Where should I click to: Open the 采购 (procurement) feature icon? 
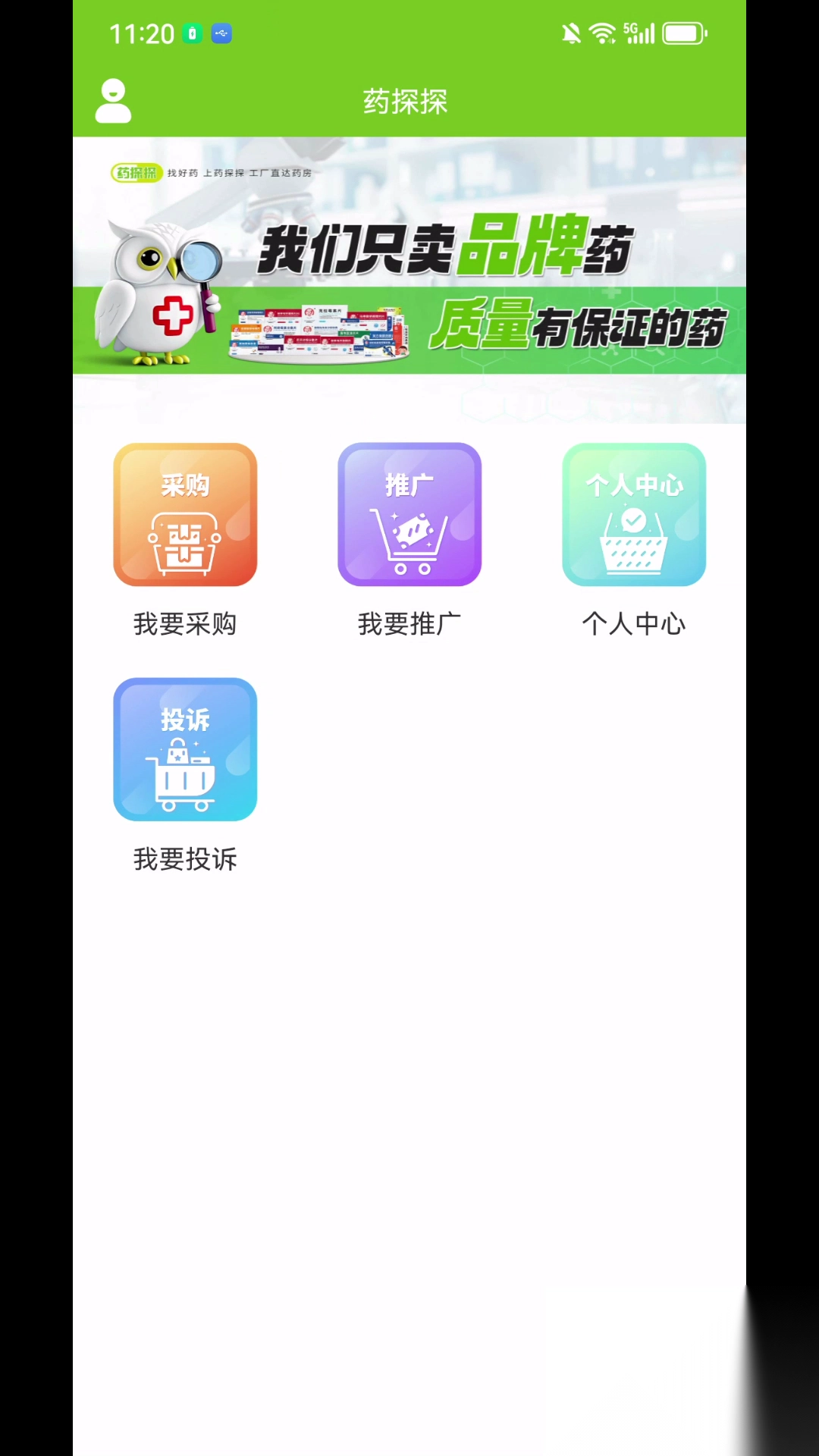tap(185, 515)
